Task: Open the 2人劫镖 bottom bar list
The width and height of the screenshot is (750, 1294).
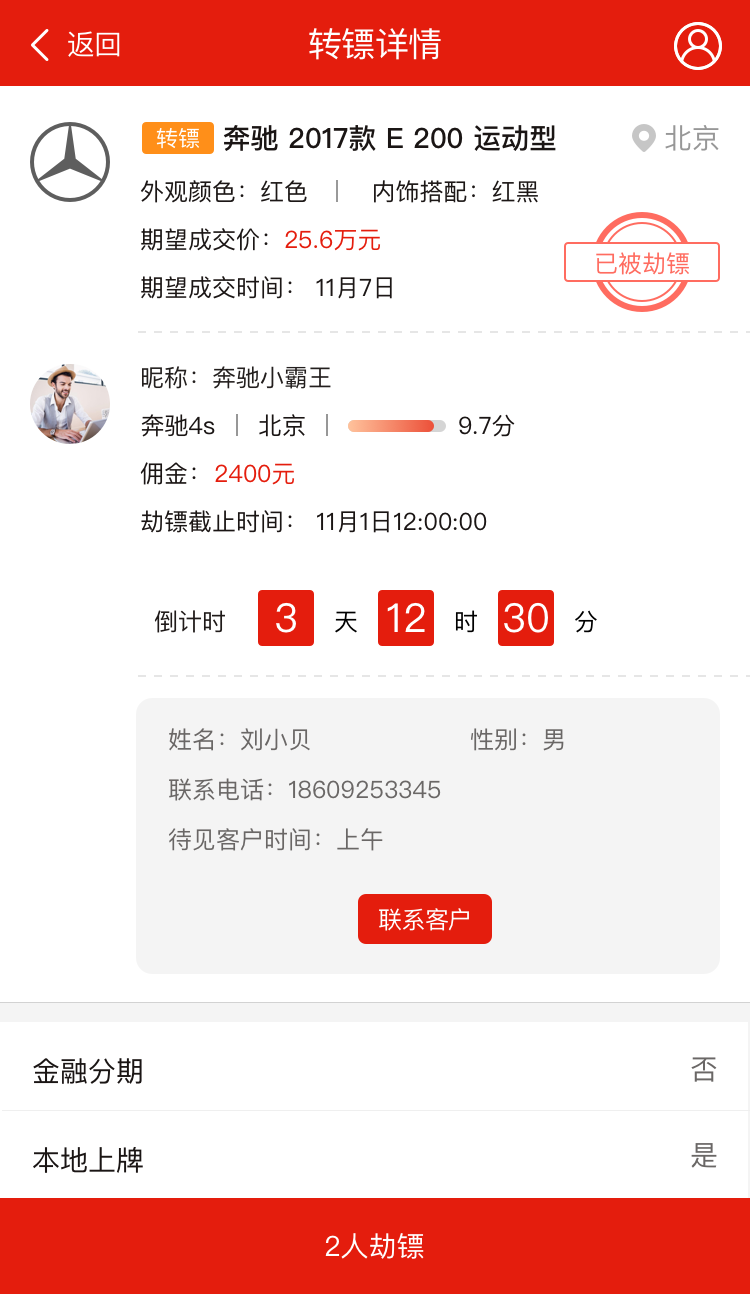Action: (375, 1246)
